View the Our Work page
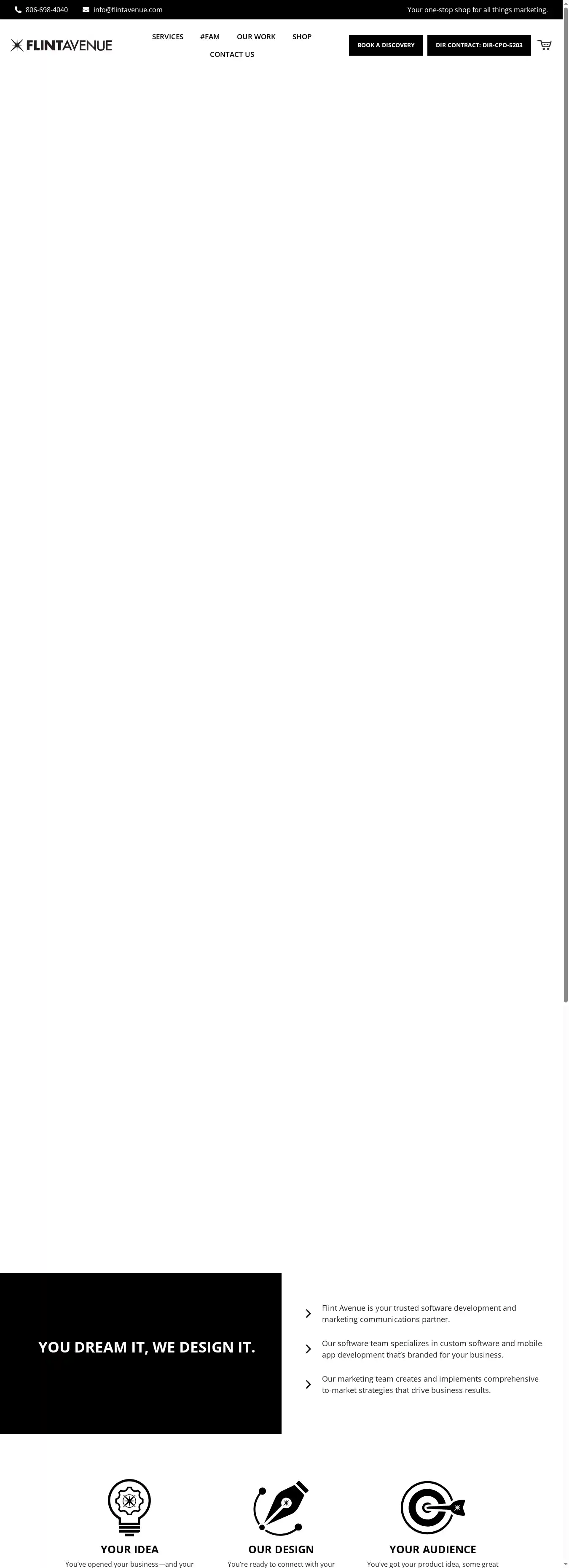Image resolution: width=569 pixels, height=1568 pixels. point(255,37)
